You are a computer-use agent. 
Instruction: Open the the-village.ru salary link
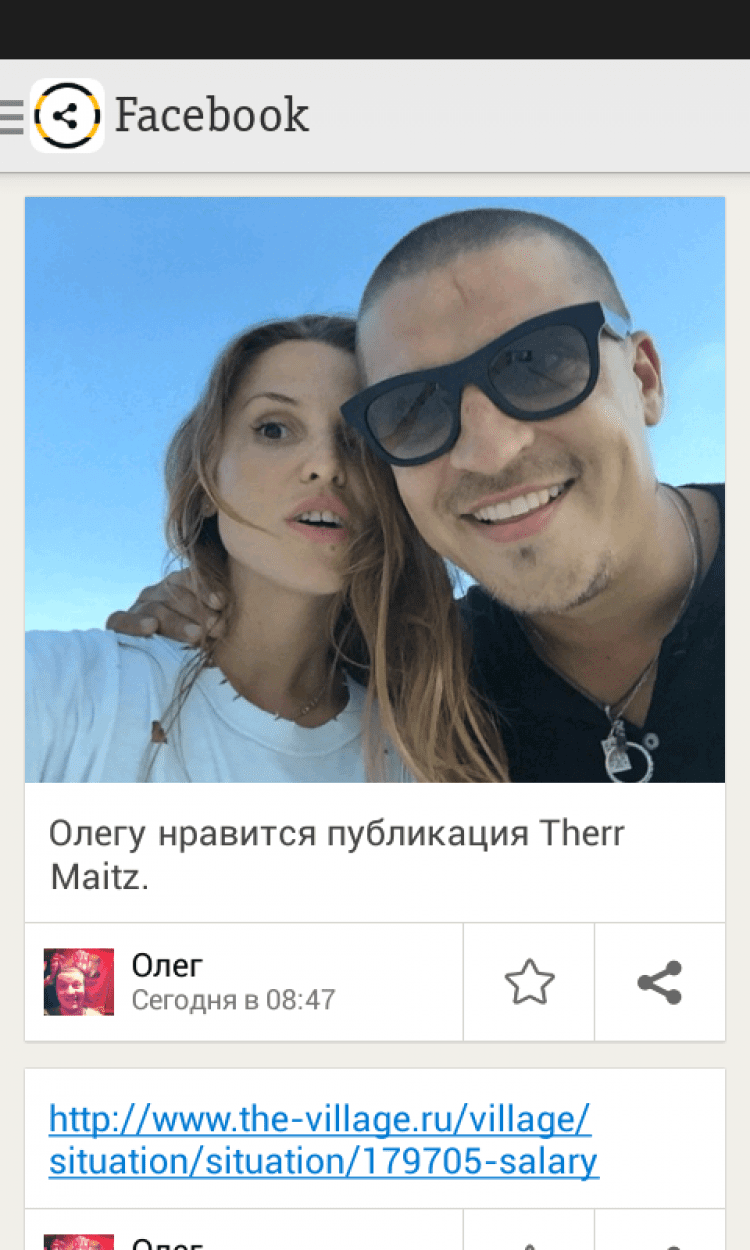click(x=323, y=1140)
